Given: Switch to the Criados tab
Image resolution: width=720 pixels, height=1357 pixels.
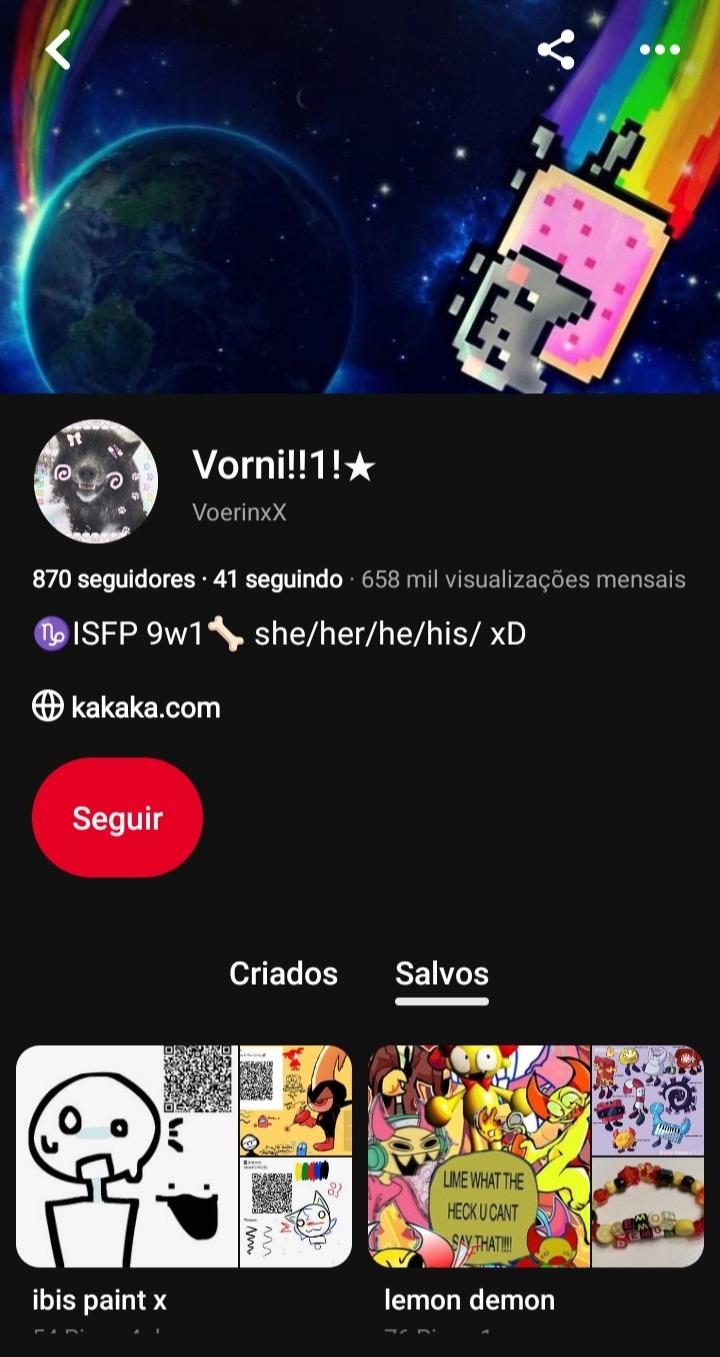Looking at the screenshot, I should (283, 973).
